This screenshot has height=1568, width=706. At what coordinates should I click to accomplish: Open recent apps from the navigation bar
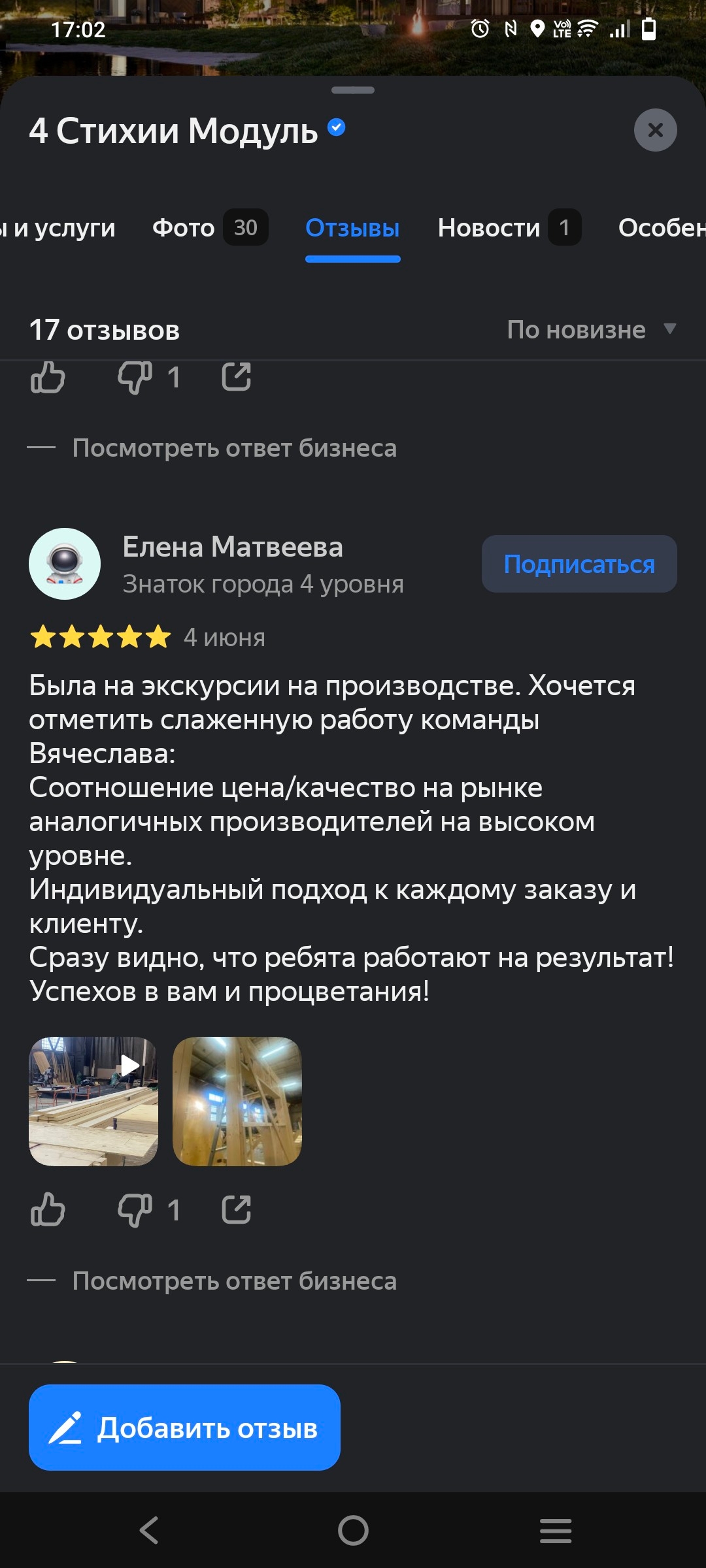pos(556,1530)
